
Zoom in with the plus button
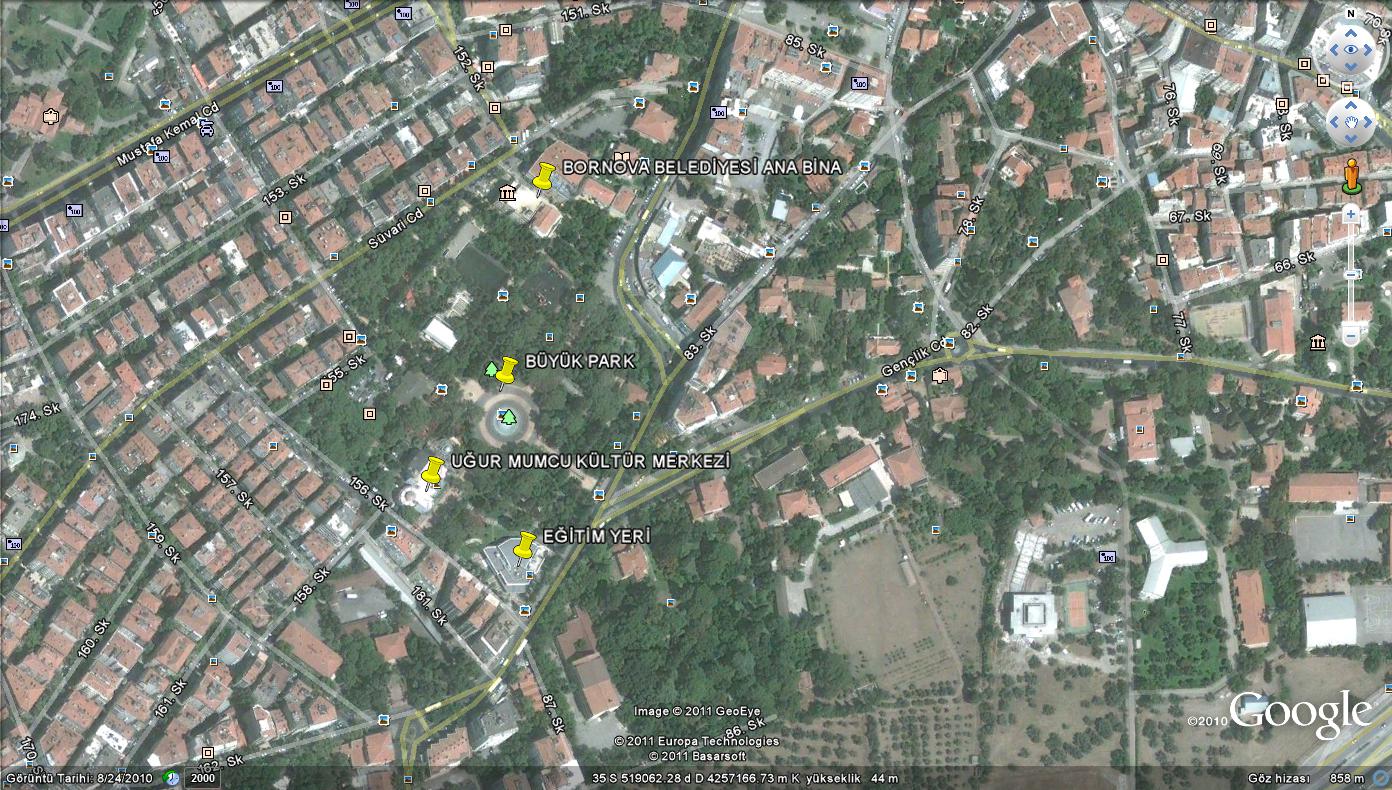coord(1351,214)
